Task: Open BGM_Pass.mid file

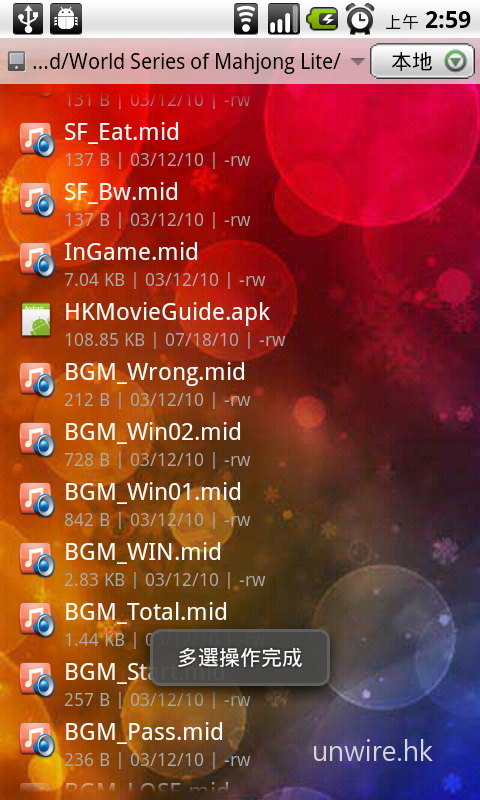Action: tap(240, 744)
